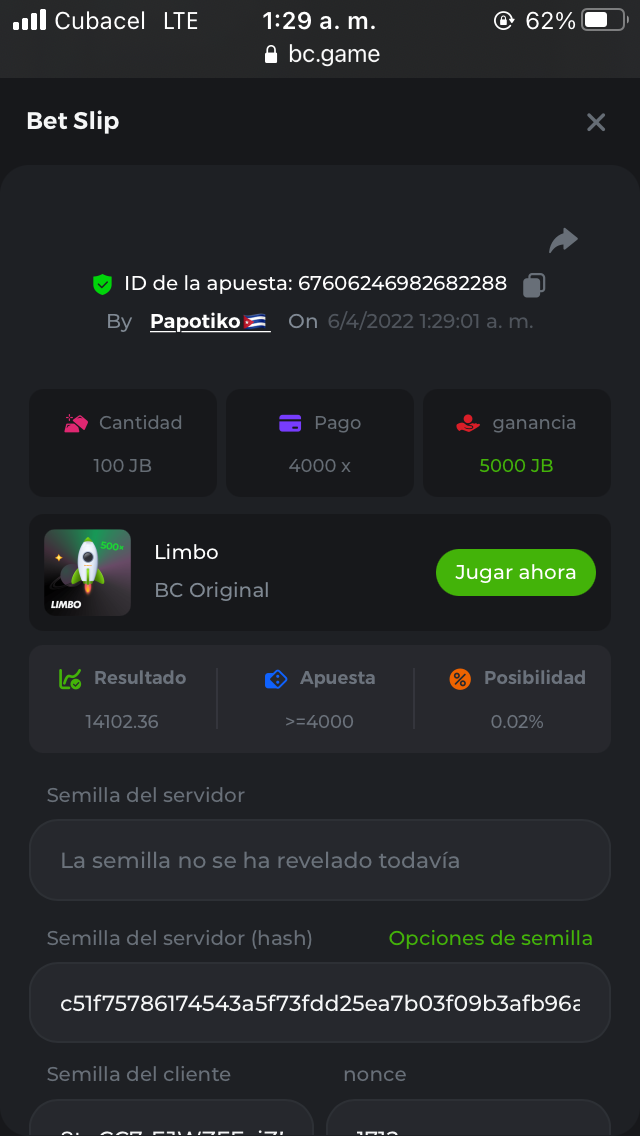The width and height of the screenshot is (640, 1136).
Task: Copy the bet ID
Action: (534, 284)
